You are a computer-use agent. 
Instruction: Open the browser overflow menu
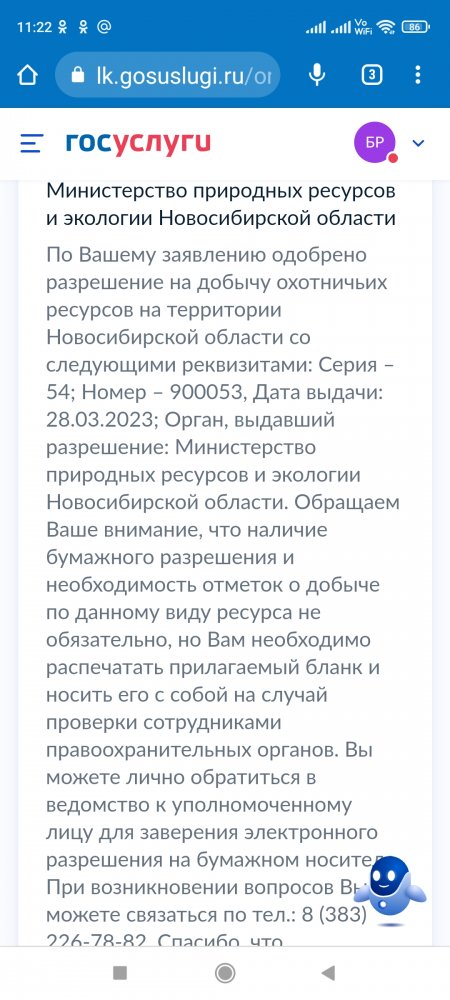click(x=418, y=75)
